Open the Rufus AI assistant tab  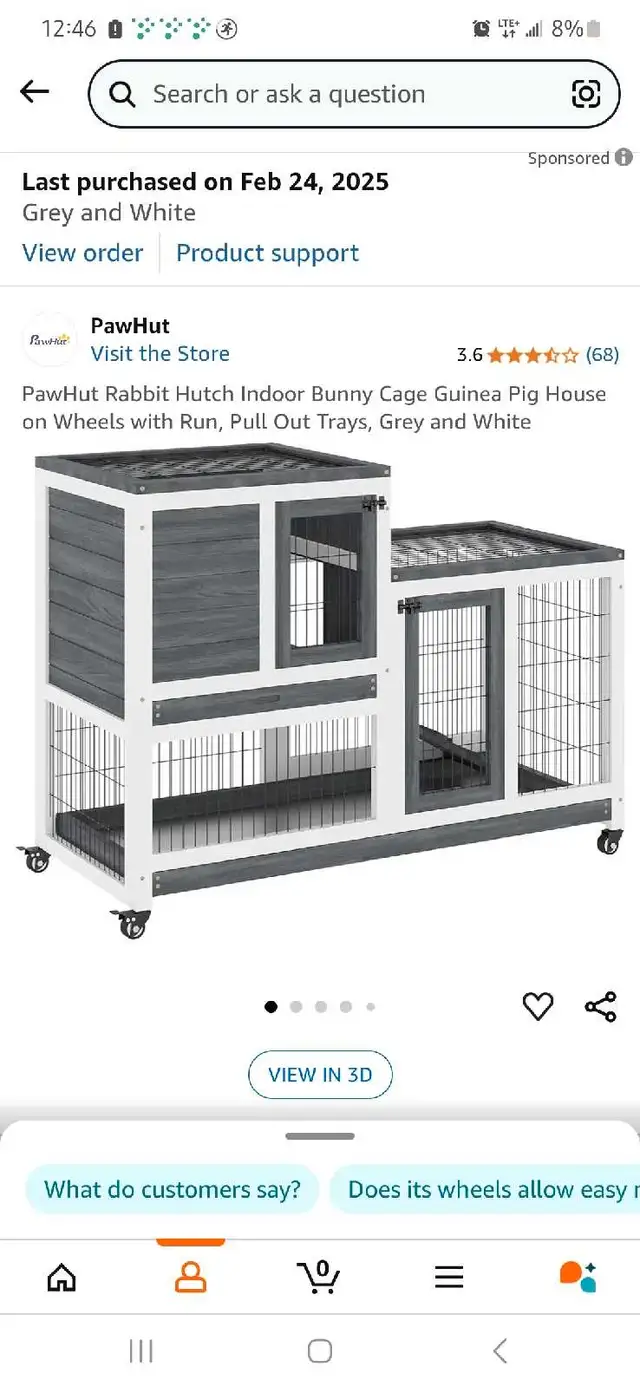point(578,1277)
